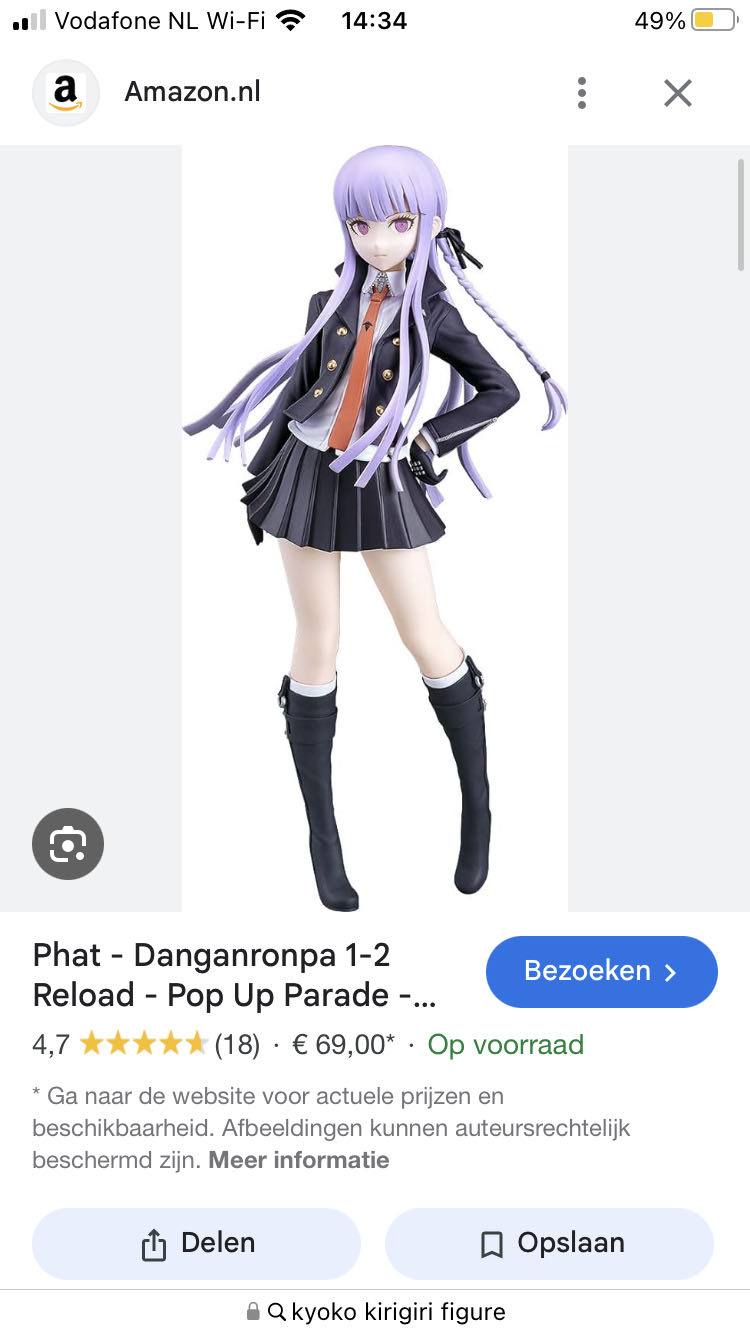Open the three-dot overflow menu
Viewport: 750px width, 1334px height.
581,93
